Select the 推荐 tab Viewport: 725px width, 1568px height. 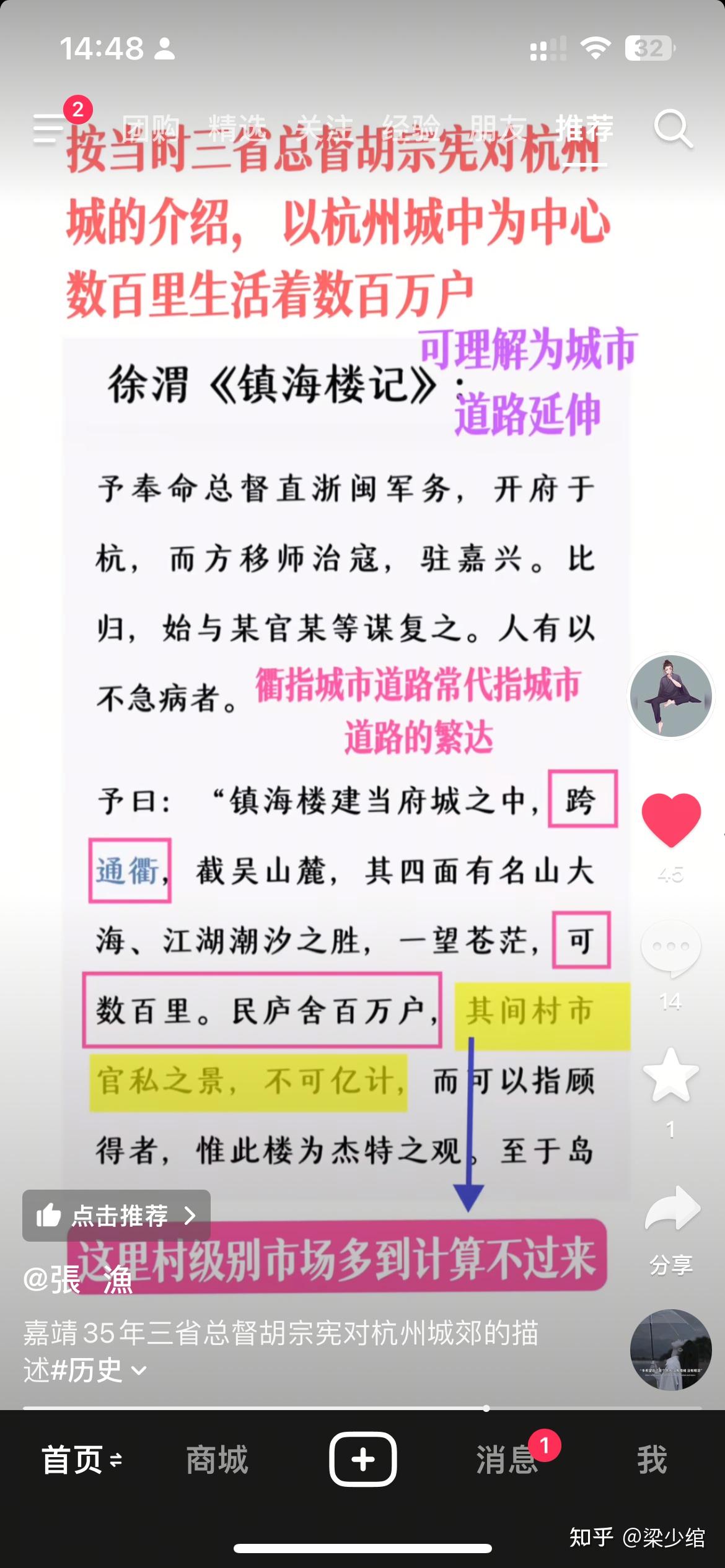coord(584,128)
